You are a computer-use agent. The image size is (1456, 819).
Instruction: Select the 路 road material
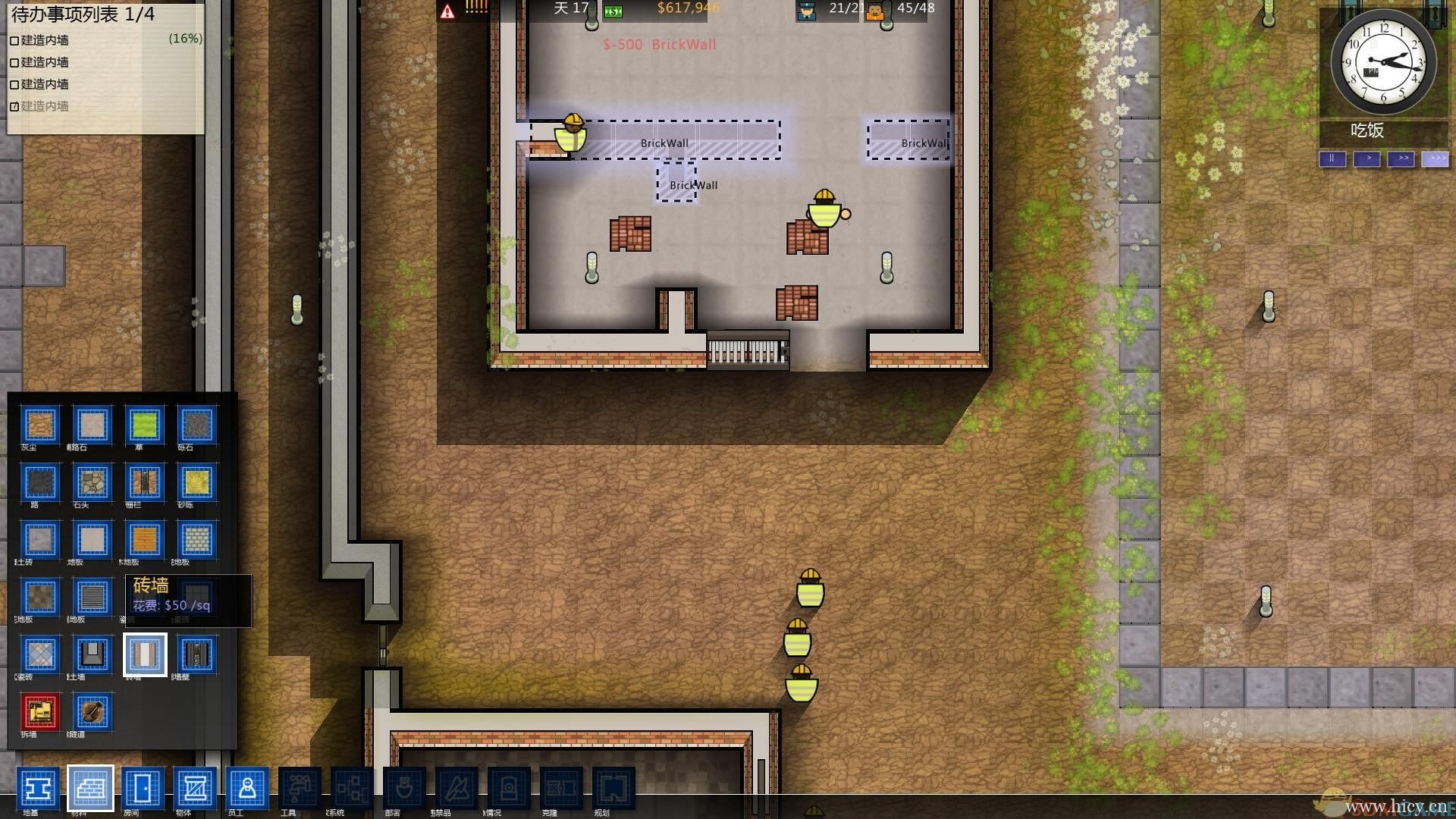click(39, 482)
